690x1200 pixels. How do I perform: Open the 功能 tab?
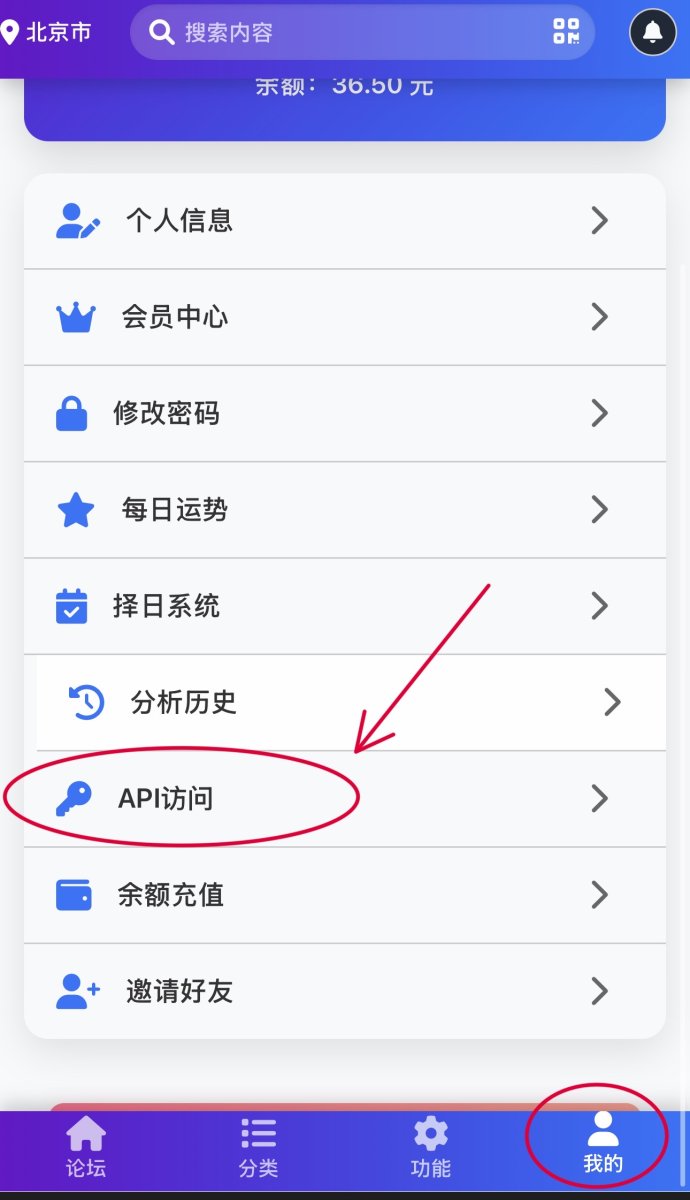431,1147
